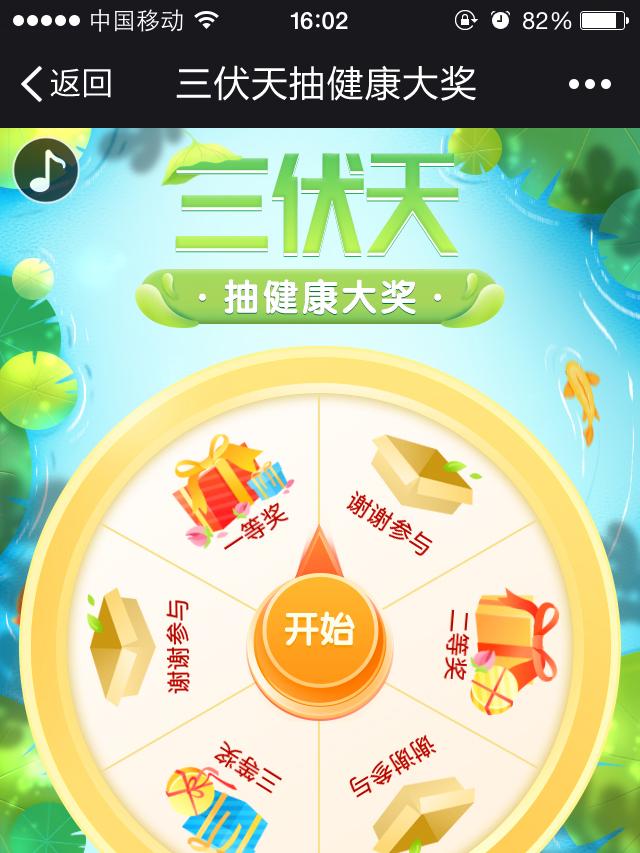
Task: Go back using the 返回 button
Action: click(66, 84)
